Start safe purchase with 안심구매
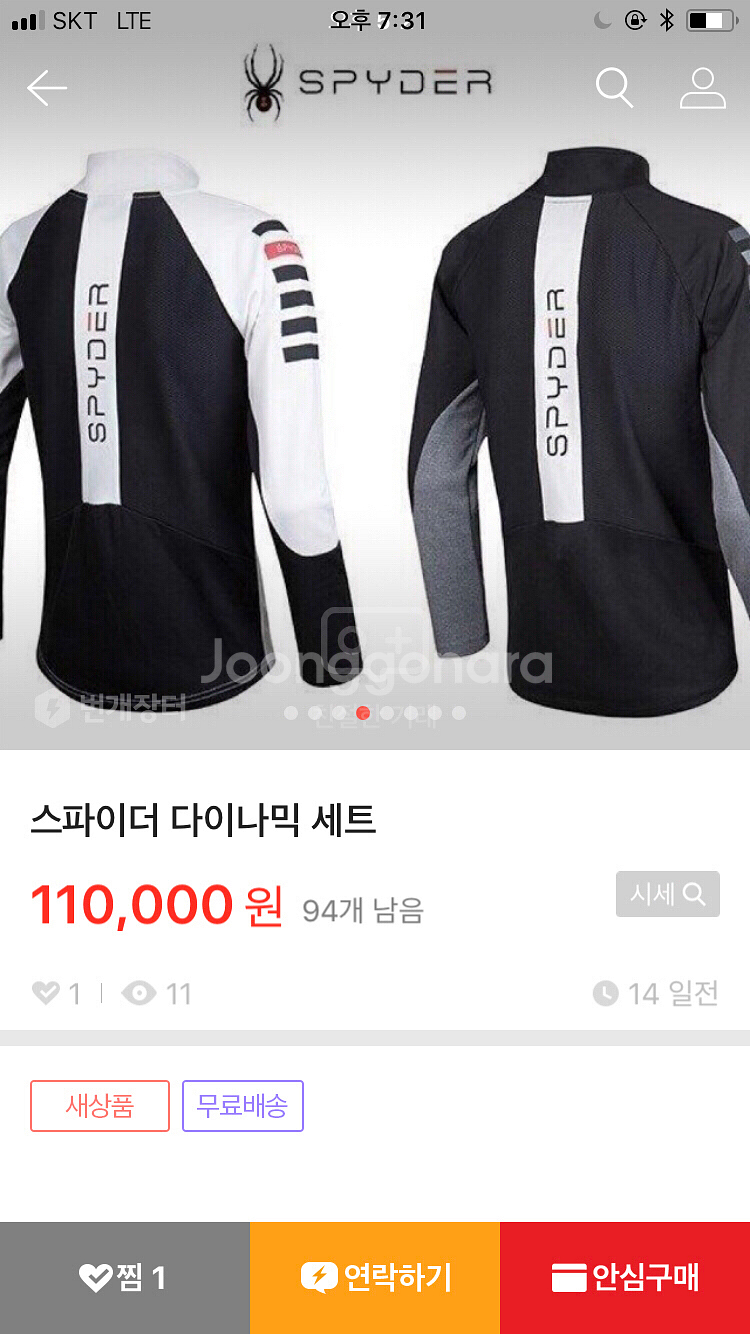 625,1277
